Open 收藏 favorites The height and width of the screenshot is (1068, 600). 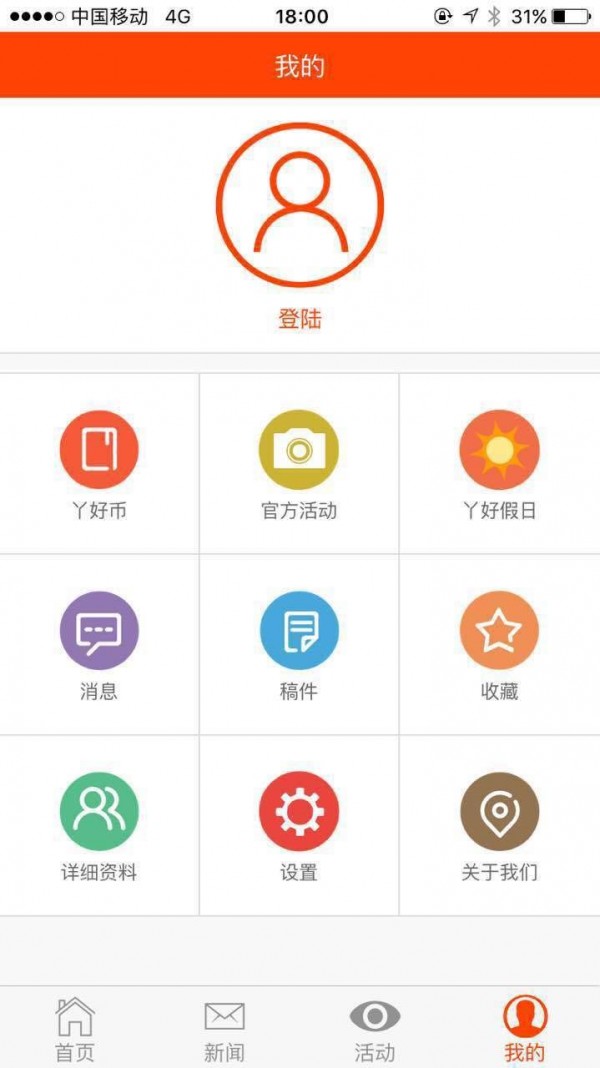(x=499, y=645)
